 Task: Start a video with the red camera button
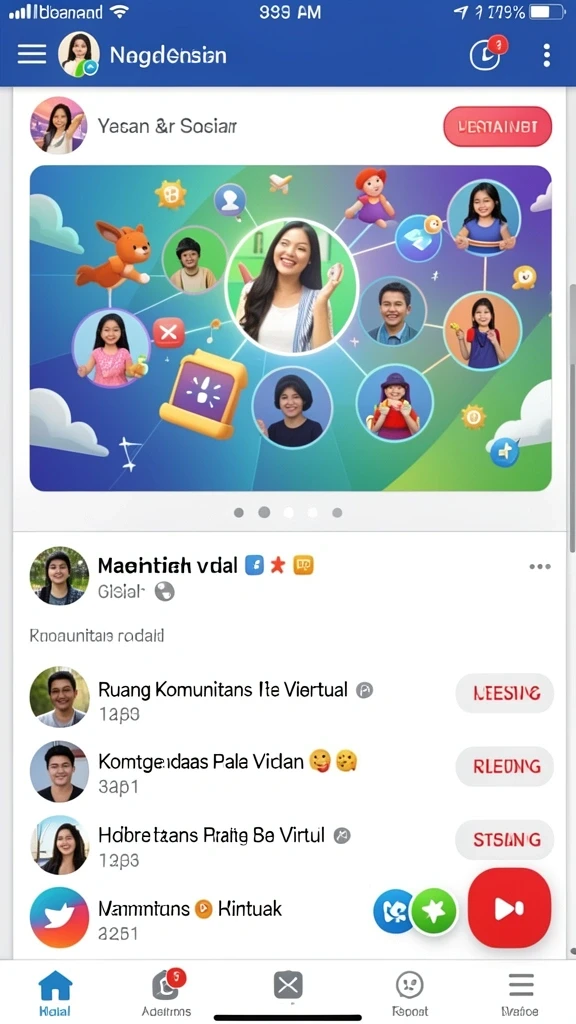point(509,908)
